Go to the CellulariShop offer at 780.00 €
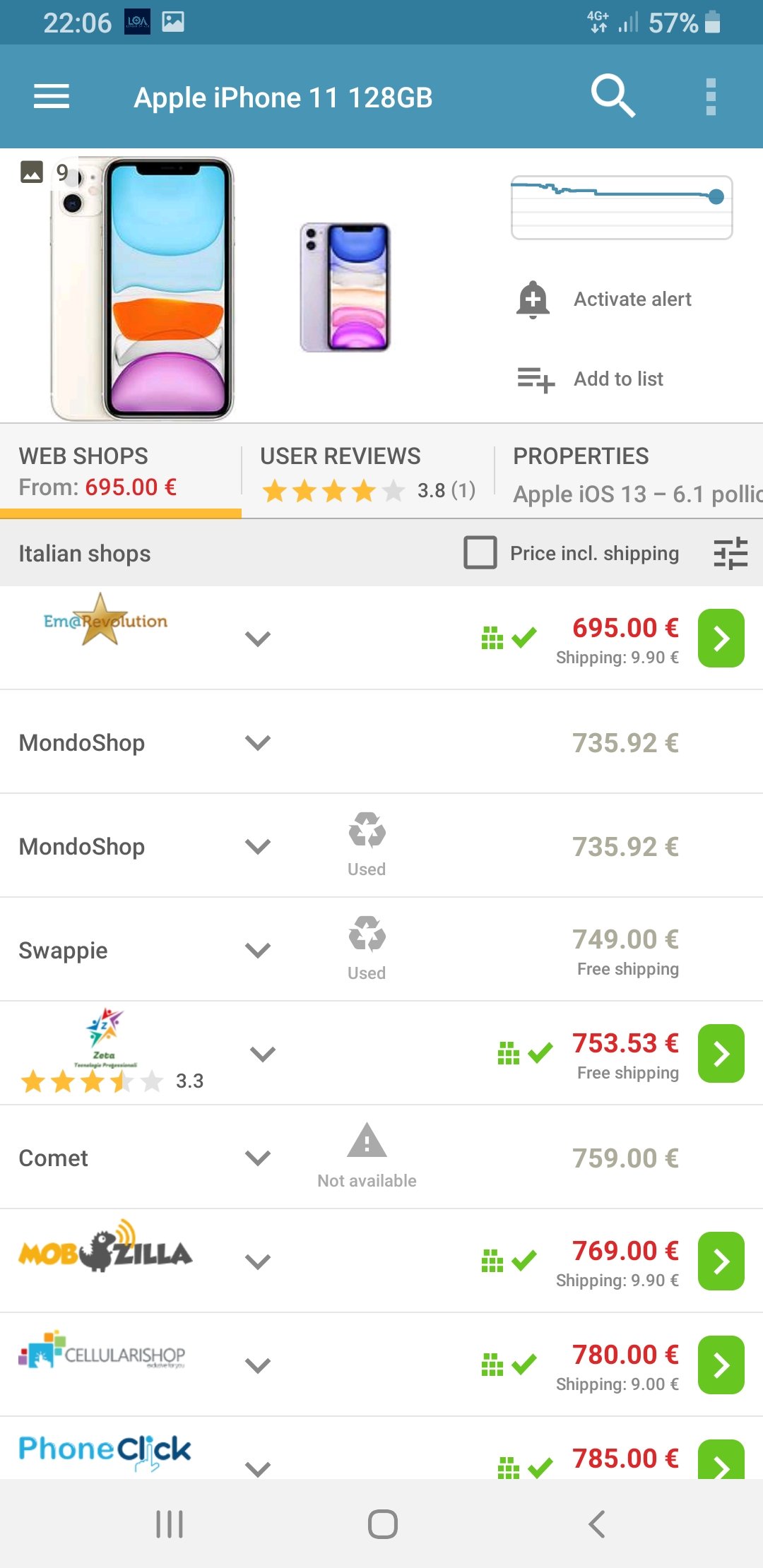The width and height of the screenshot is (763, 1568). coord(721,1365)
